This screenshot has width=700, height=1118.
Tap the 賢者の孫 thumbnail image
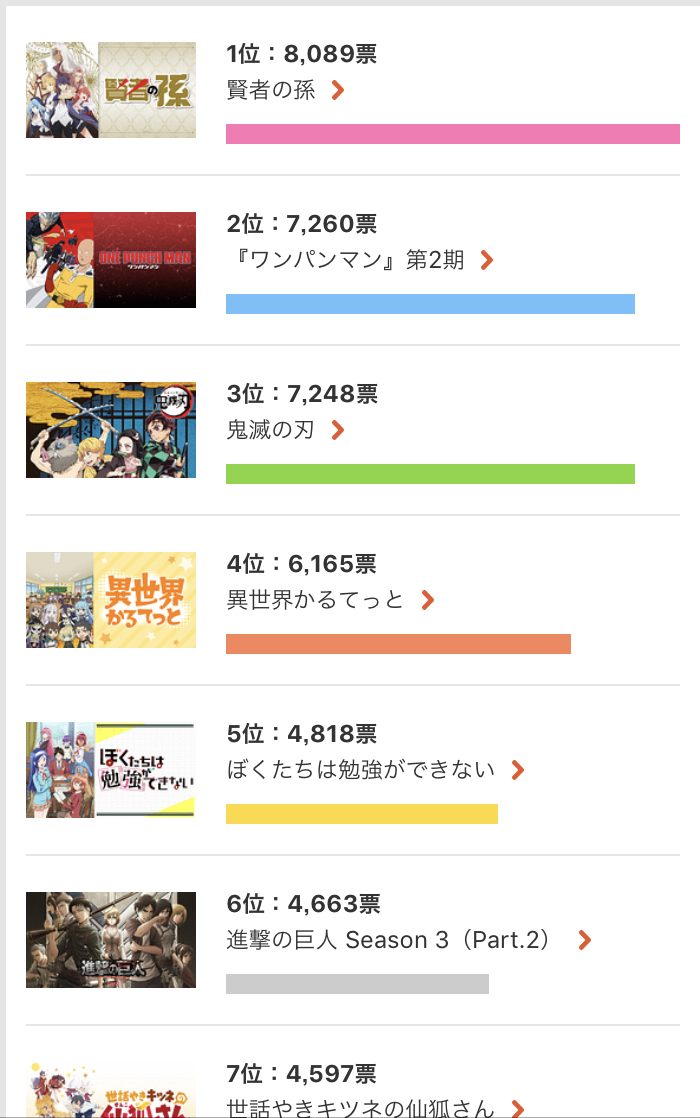click(x=111, y=90)
